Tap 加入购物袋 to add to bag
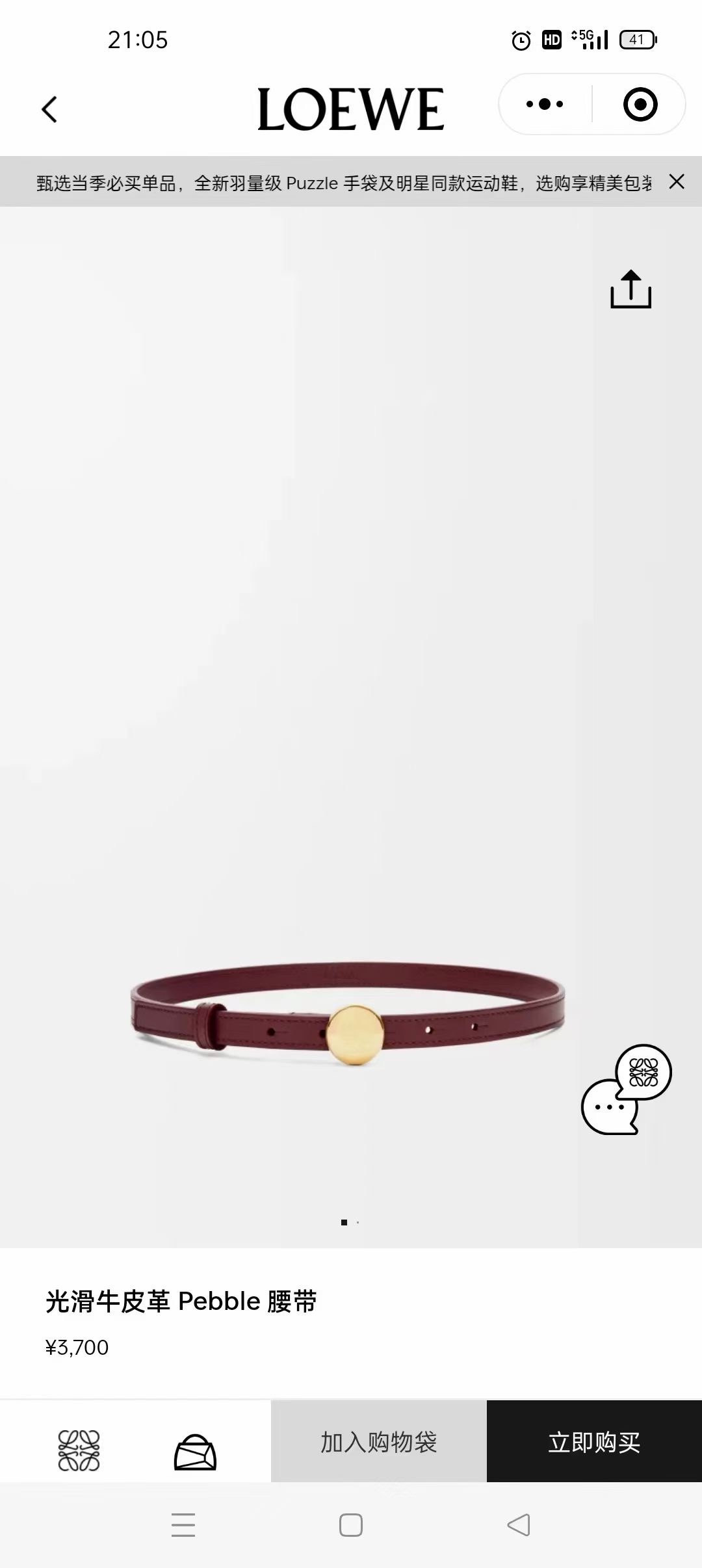Screen dimensions: 702x1568 click(378, 1442)
